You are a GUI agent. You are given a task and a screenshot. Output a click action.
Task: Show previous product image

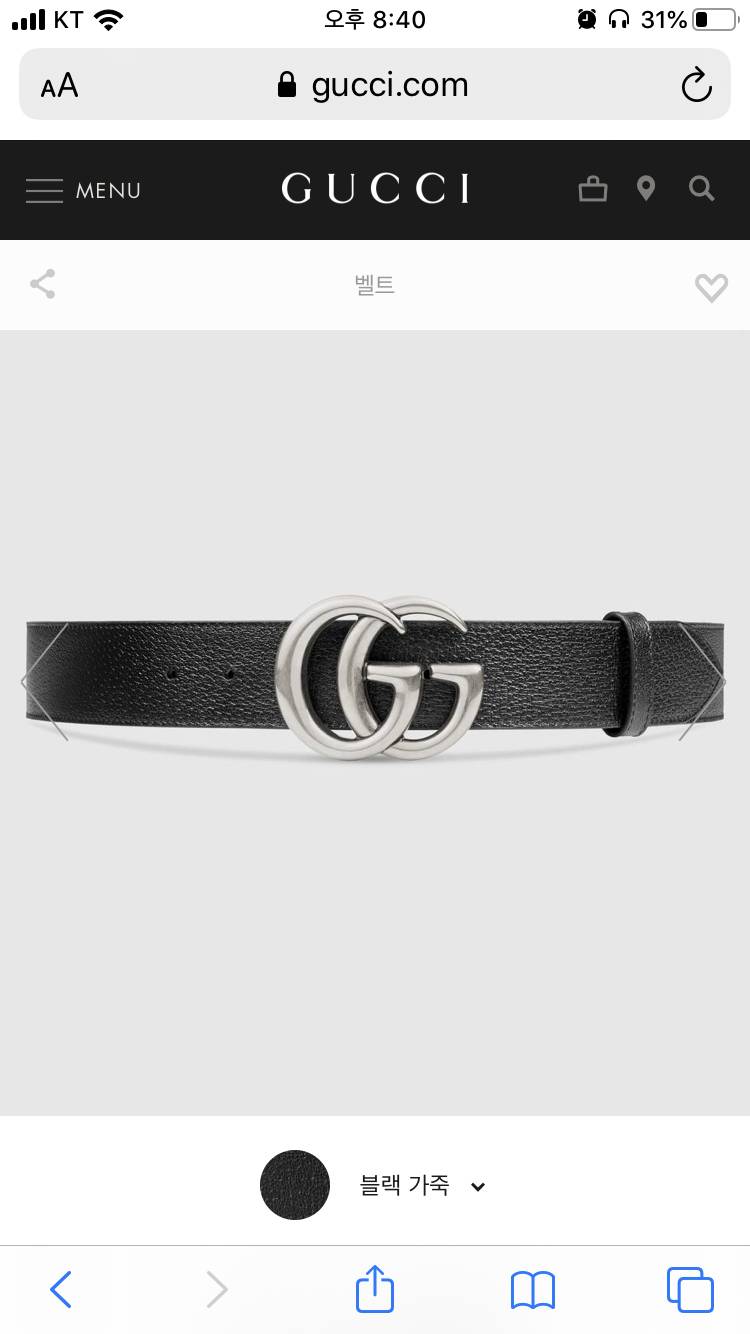(x=44, y=682)
